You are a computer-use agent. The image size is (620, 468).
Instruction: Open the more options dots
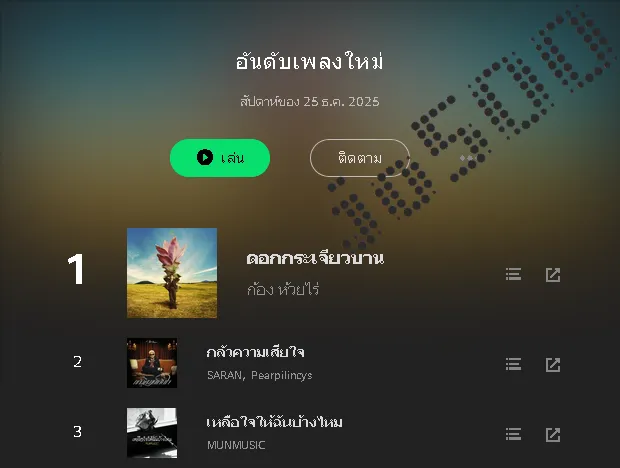pyautogui.click(x=466, y=158)
